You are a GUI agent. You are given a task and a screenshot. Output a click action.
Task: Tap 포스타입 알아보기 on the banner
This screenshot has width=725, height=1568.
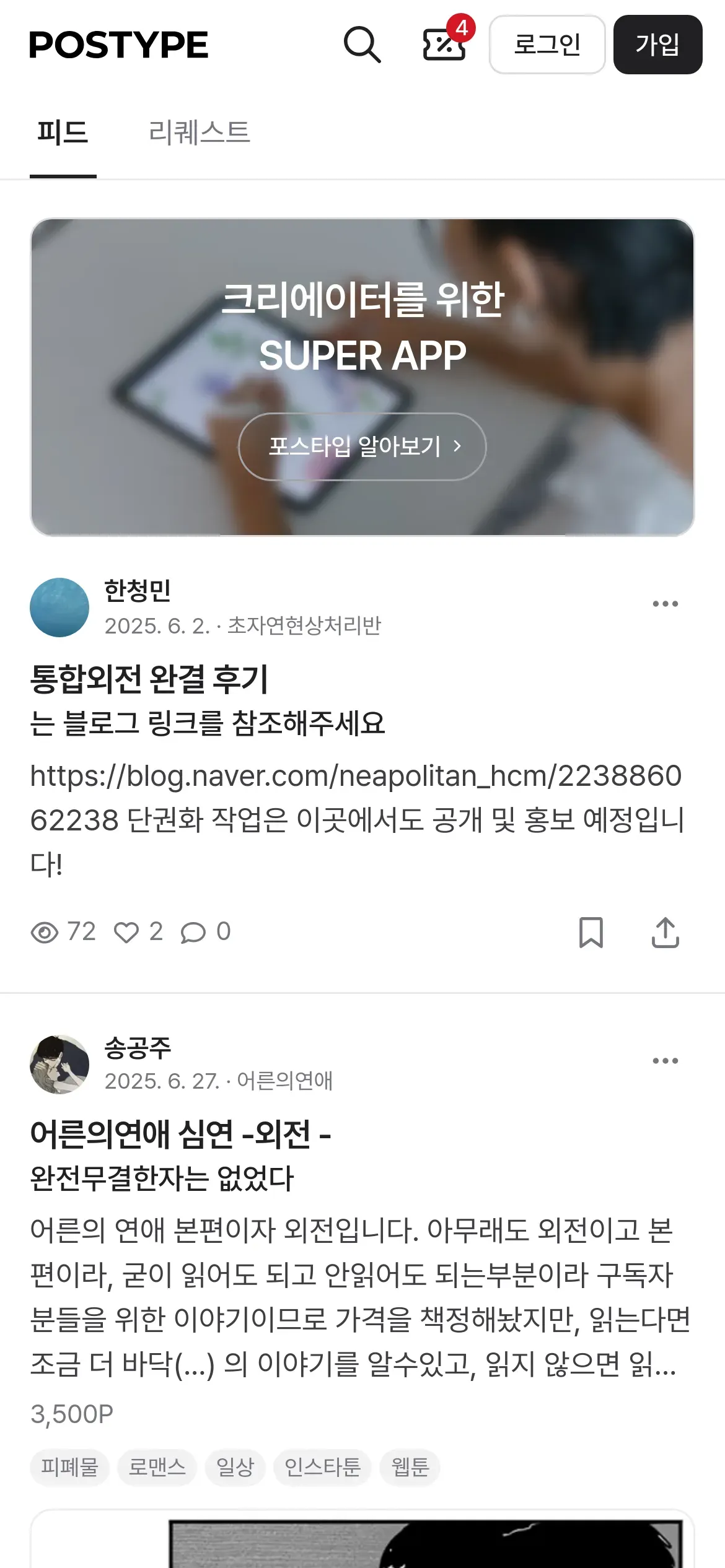coord(362,446)
